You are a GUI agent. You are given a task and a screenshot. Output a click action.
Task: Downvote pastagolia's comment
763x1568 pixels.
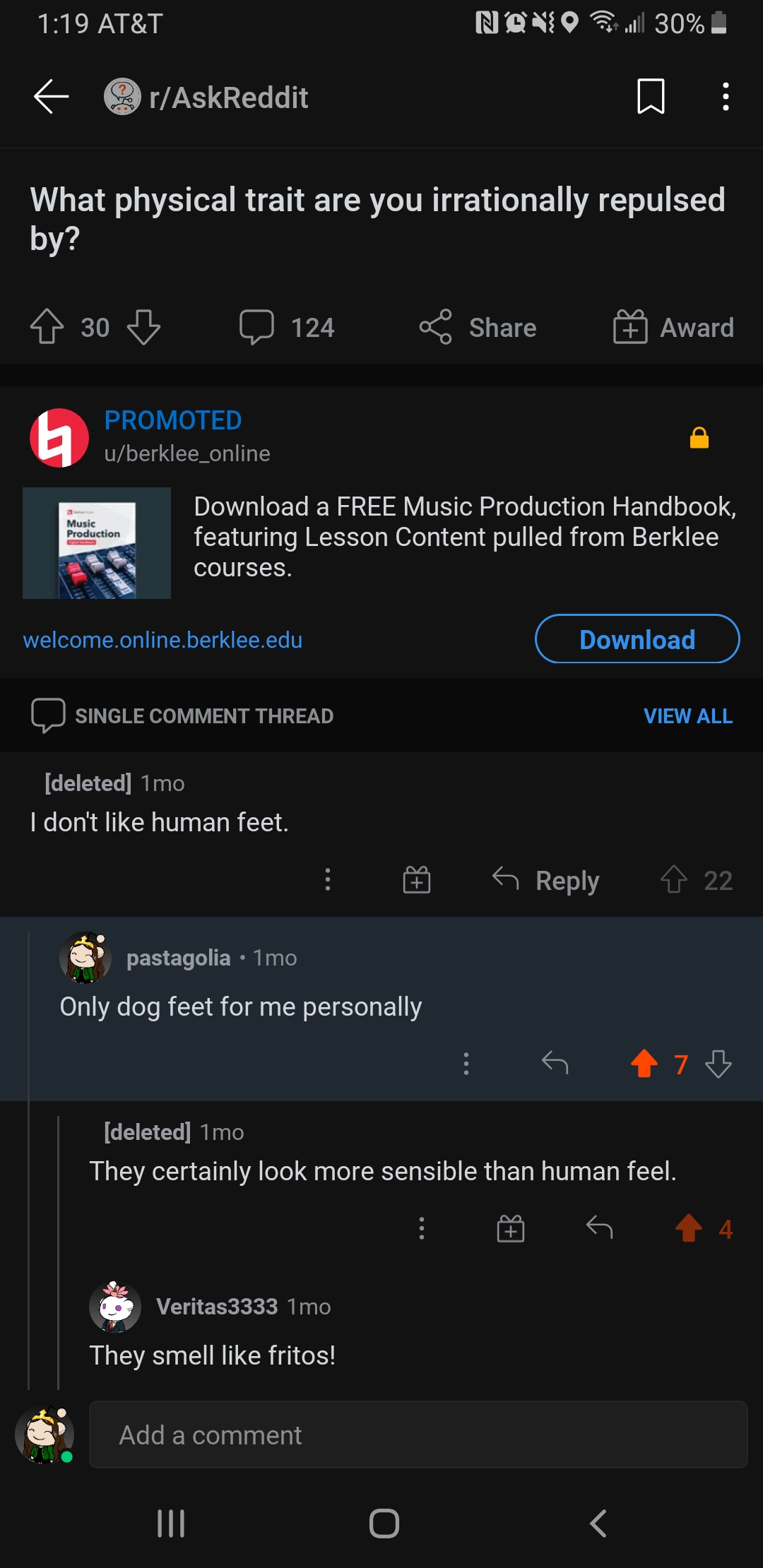click(718, 1064)
